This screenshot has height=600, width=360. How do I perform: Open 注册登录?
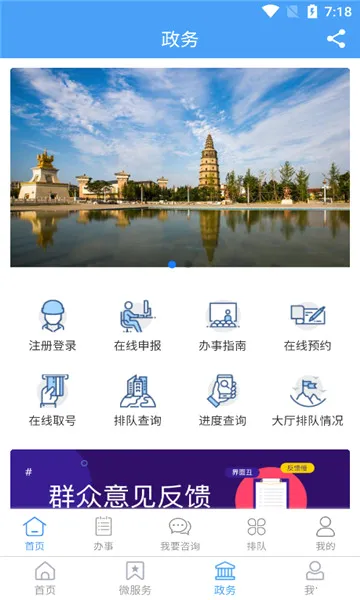(x=53, y=326)
